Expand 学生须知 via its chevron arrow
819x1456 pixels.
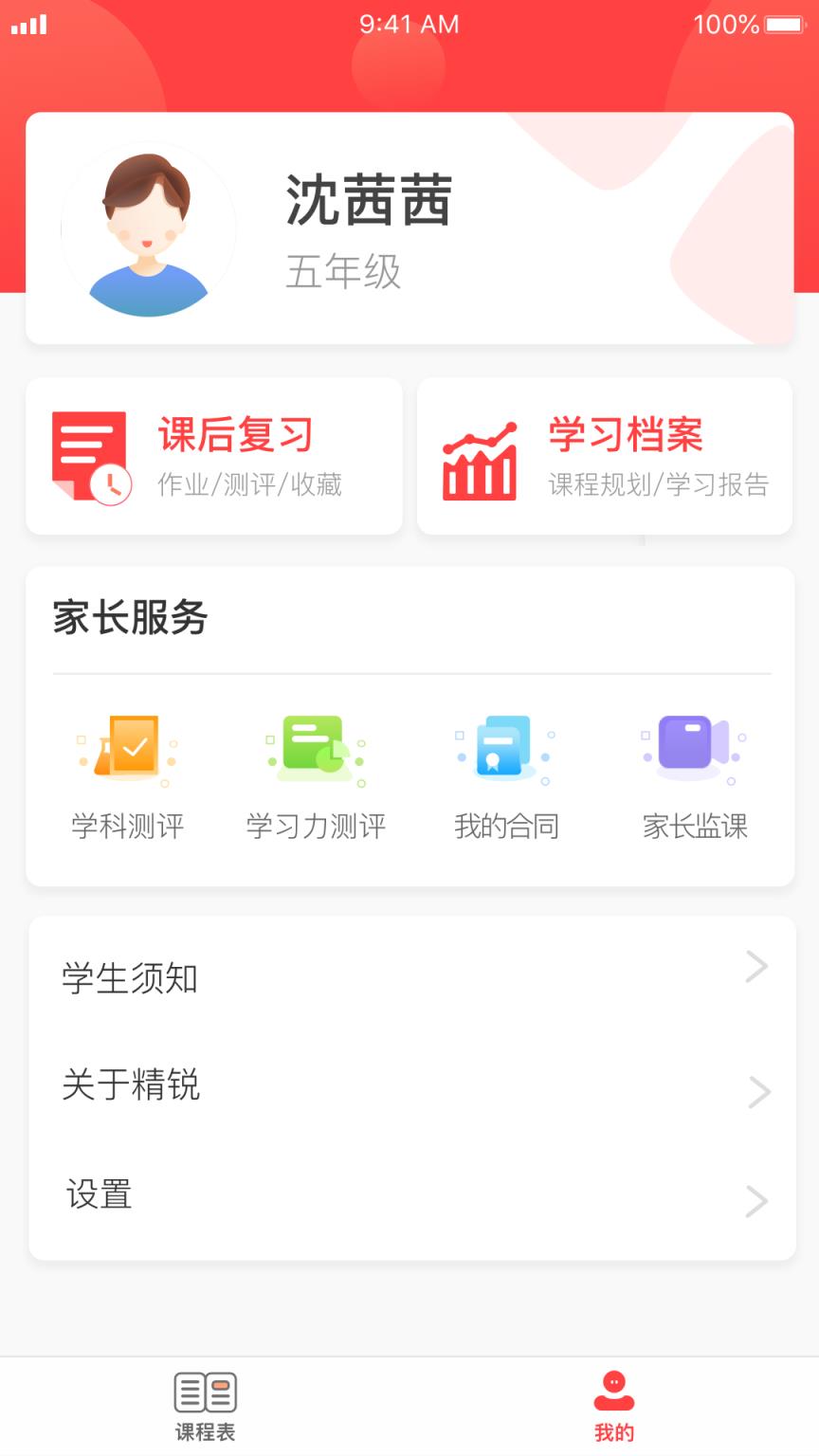coord(757,966)
